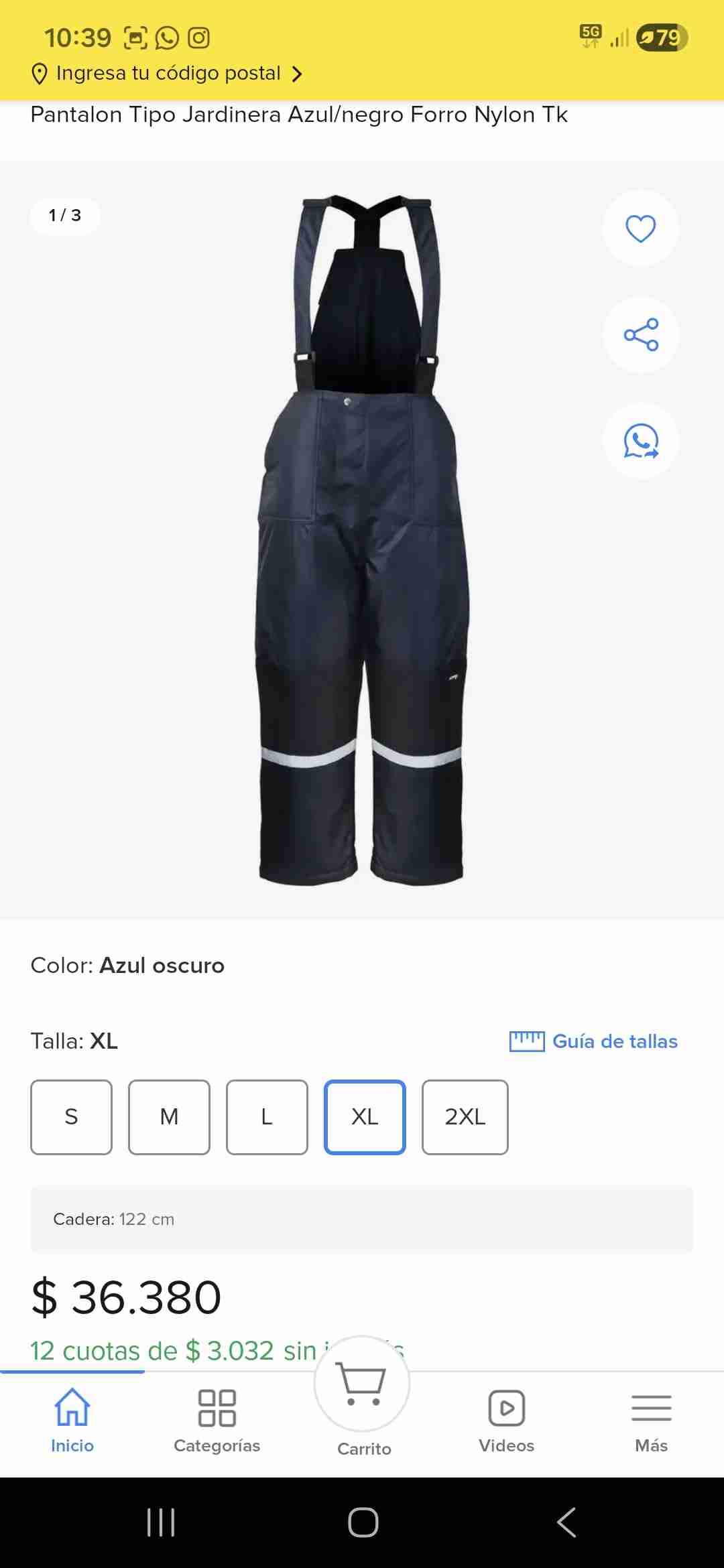The height and width of the screenshot is (1568, 724).
Task: Add the jardinera pants to favorites
Action: pyautogui.click(x=640, y=229)
